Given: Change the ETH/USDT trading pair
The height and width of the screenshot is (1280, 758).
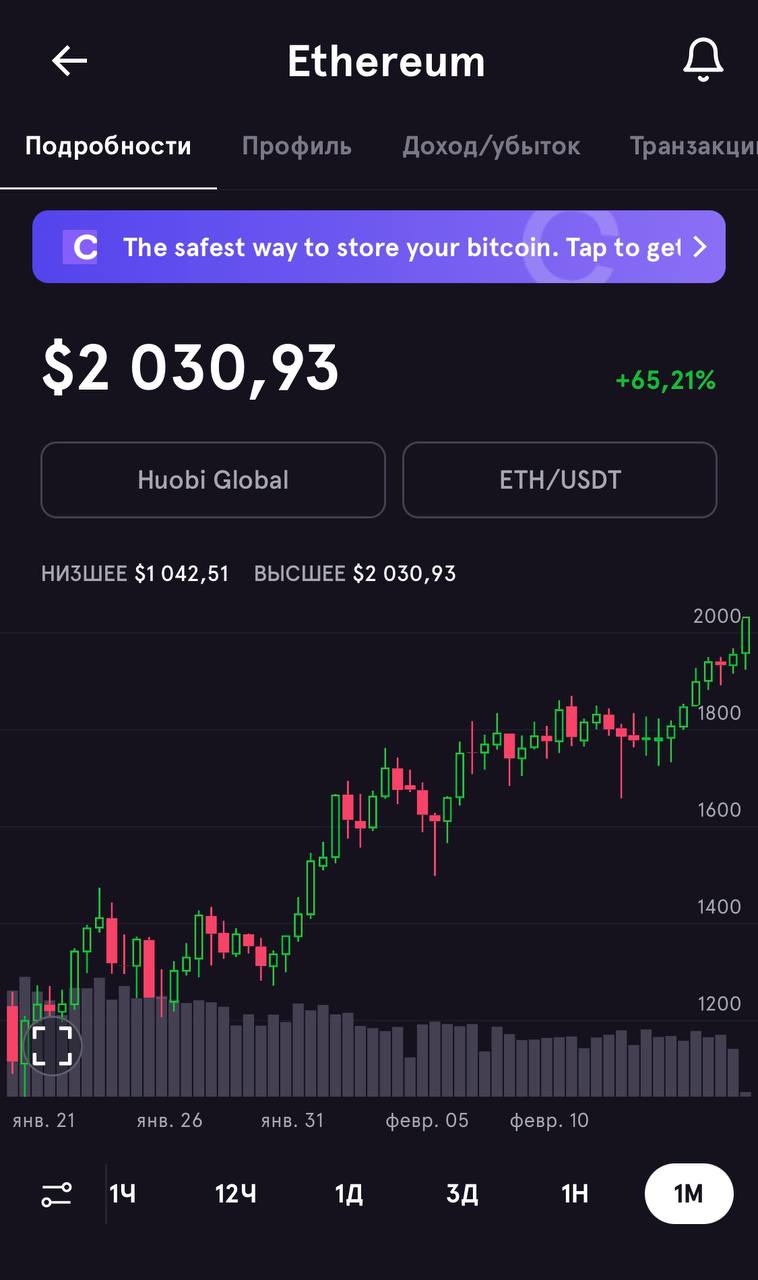Looking at the screenshot, I should (560, 480).
